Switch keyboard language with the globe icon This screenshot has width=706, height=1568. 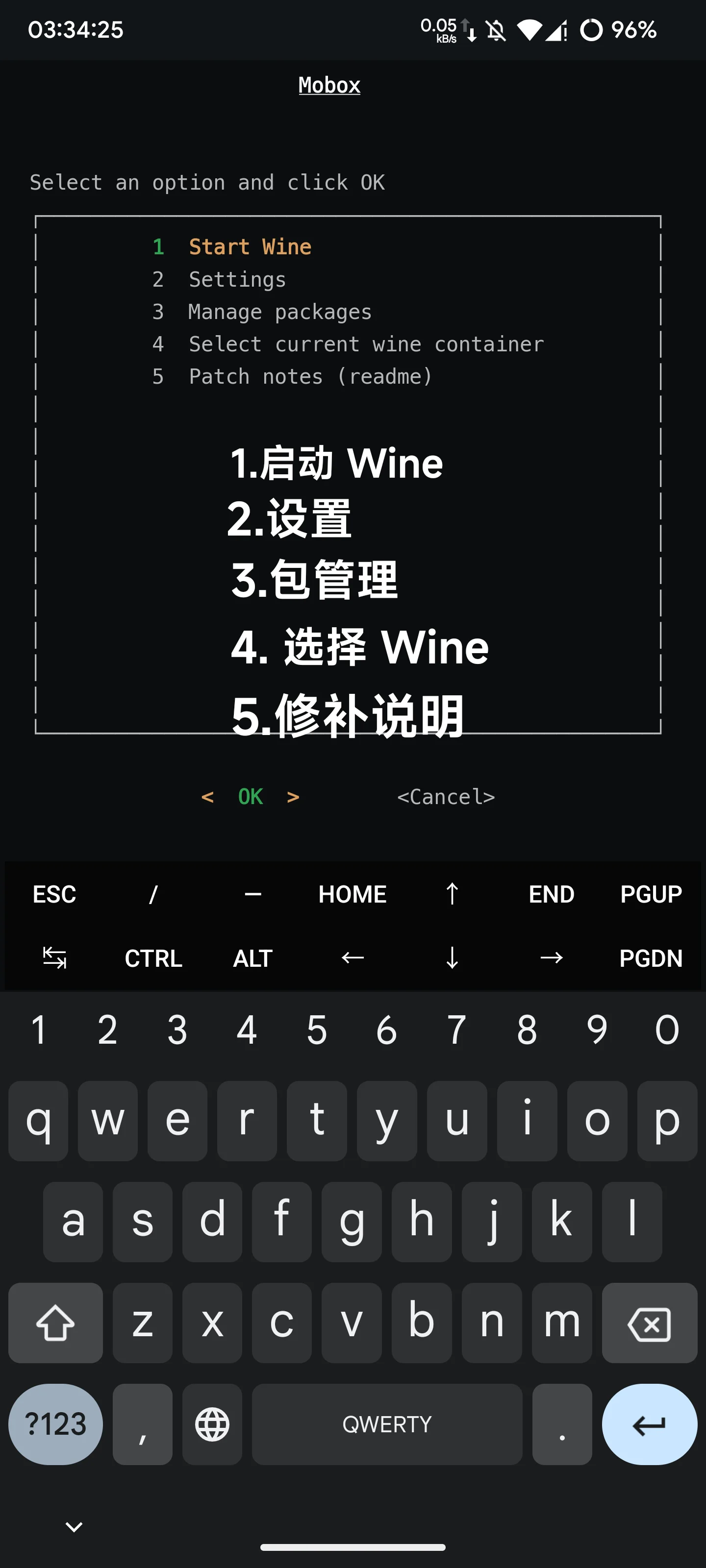pos(211,1424)
